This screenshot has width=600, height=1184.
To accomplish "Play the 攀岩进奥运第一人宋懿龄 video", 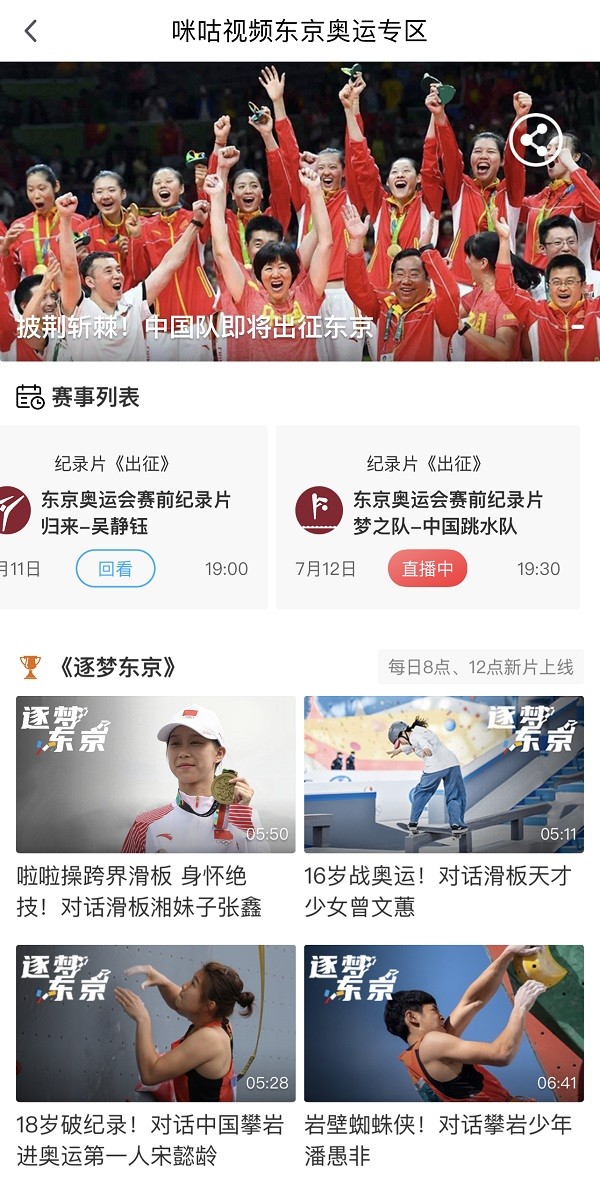I will [155, 1023].
